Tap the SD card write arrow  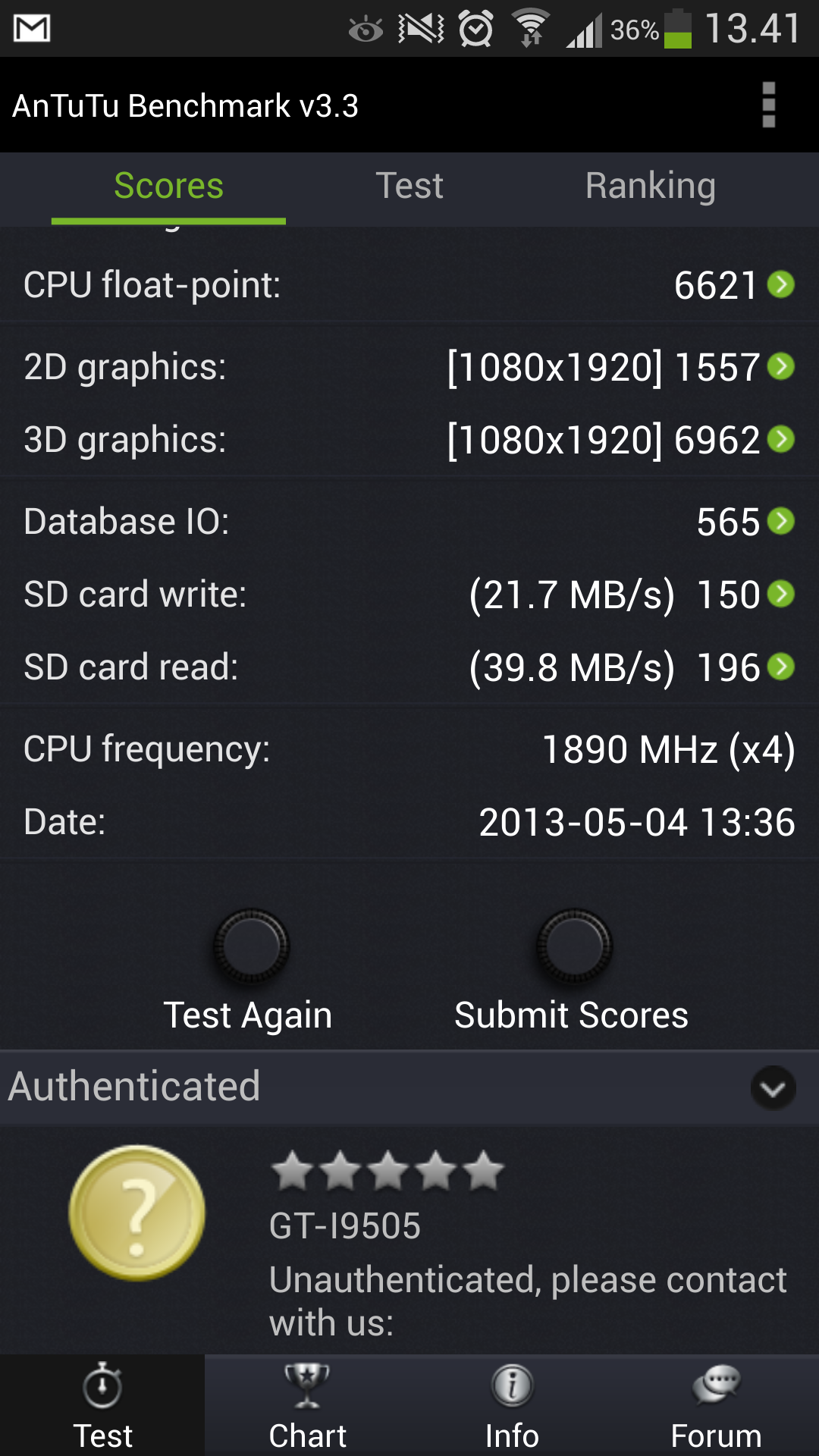pos(781,594)
